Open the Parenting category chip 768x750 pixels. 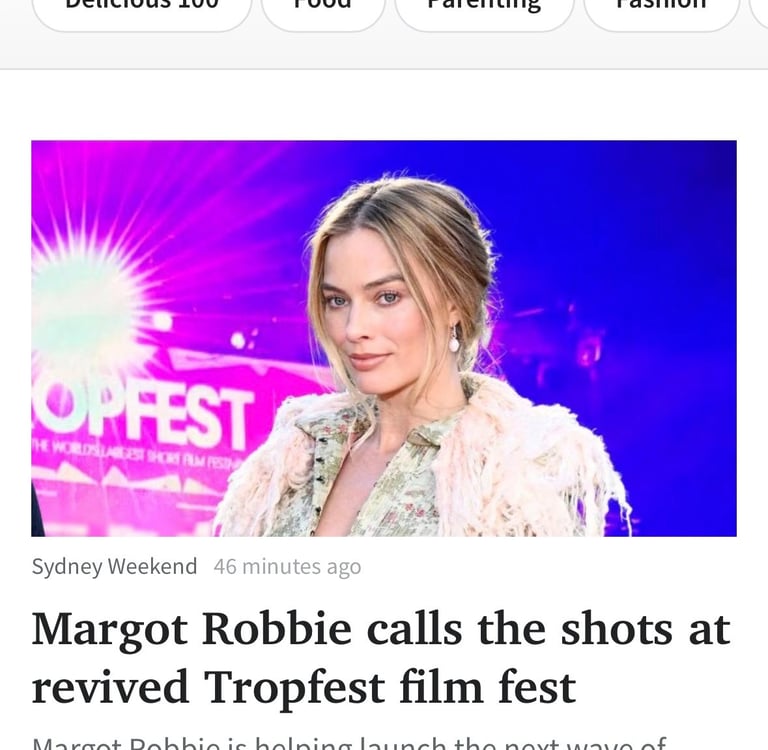coord(484,10)
